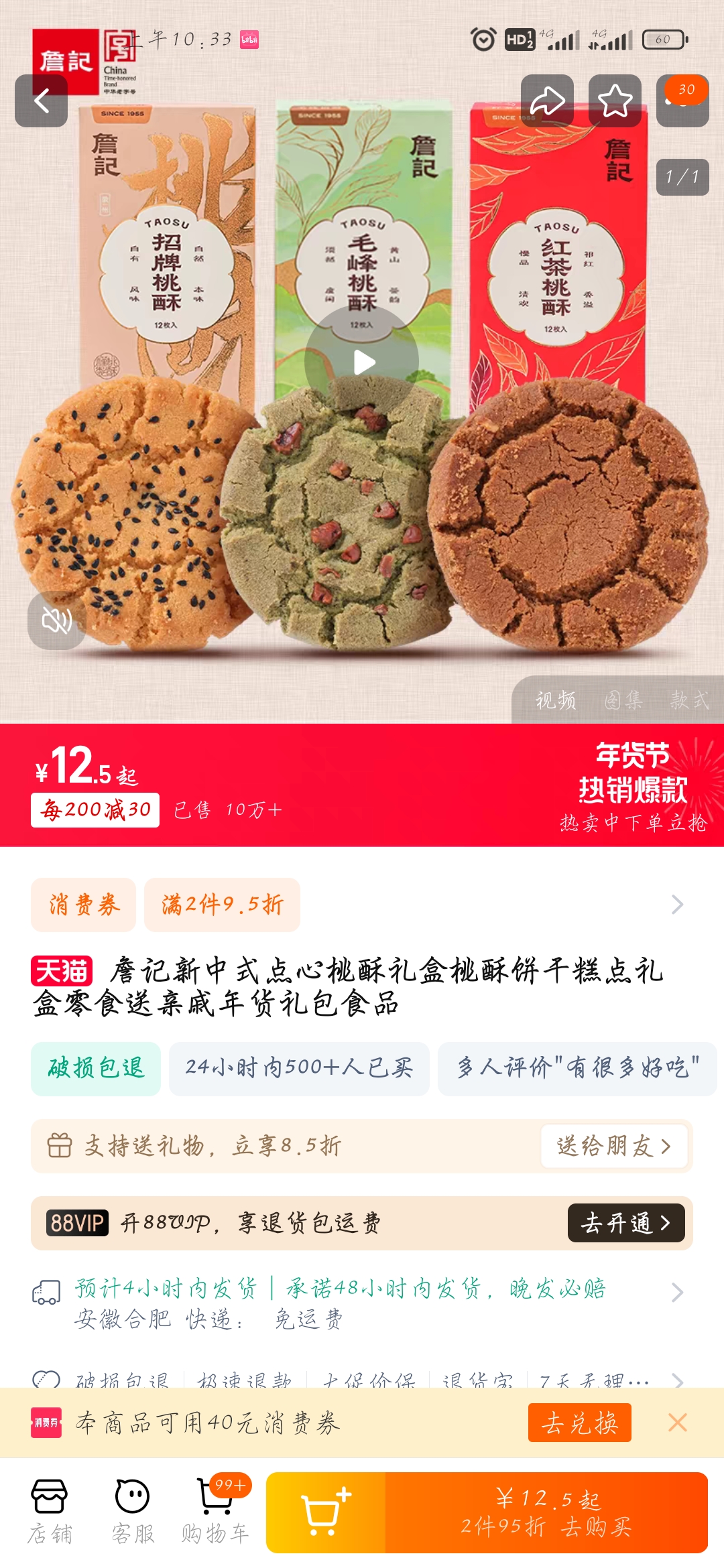
Task: Switch to the 款式 tab
Action: pyautogui.click(x=689, y=701)
